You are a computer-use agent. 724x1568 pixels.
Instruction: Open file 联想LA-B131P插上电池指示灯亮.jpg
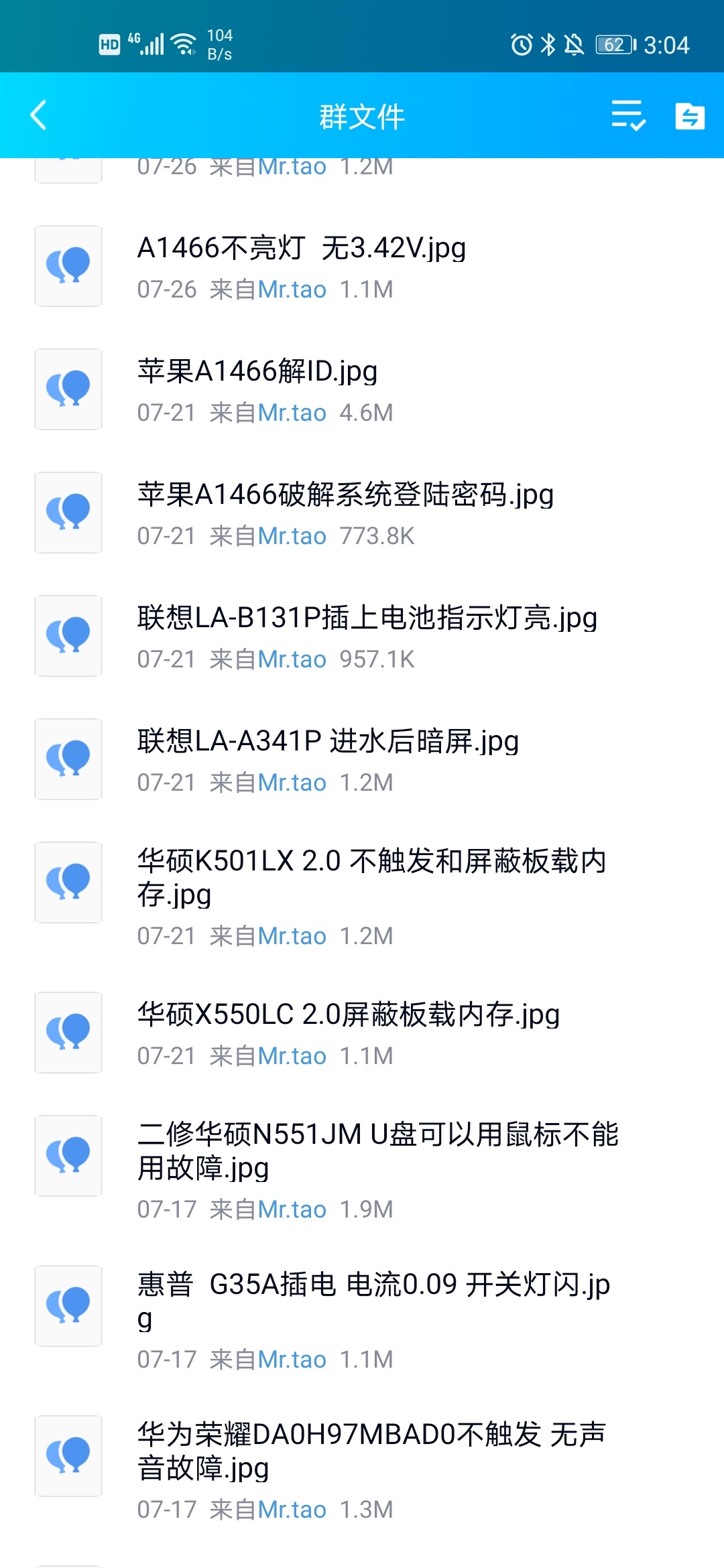[362, 637]
